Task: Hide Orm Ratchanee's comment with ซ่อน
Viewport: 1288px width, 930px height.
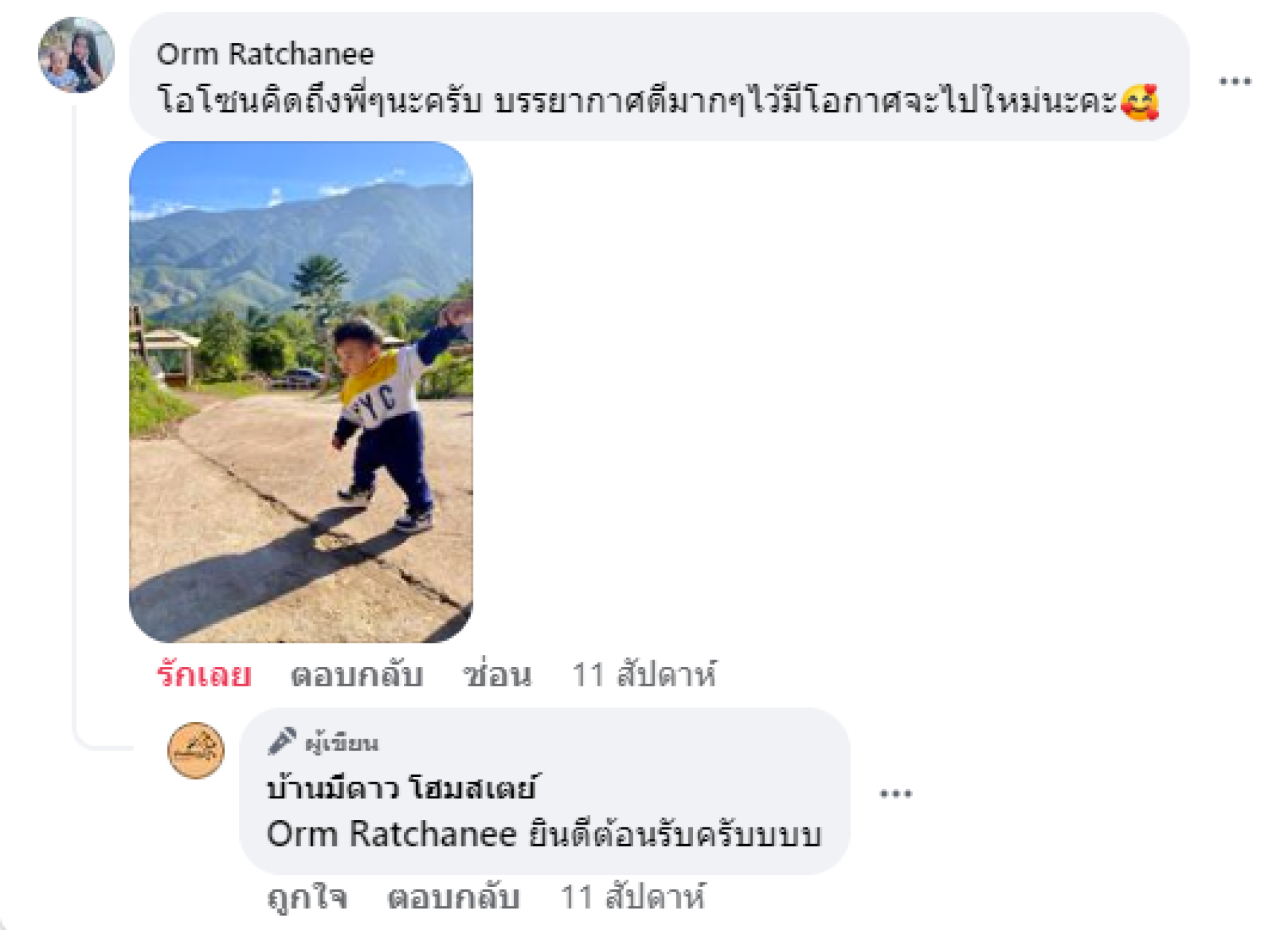Action: point(497,674)
